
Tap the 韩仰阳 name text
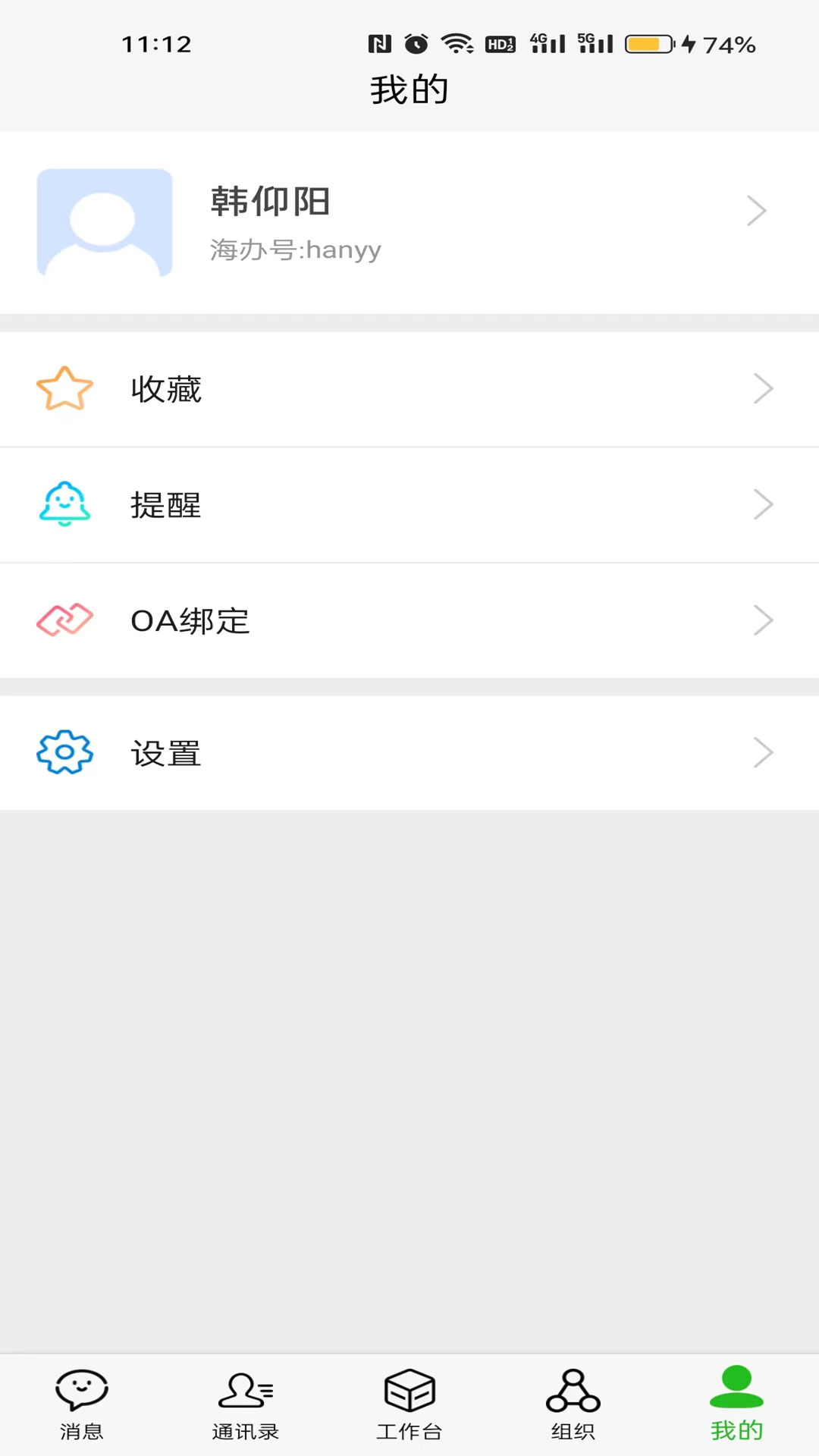(270, 201)
